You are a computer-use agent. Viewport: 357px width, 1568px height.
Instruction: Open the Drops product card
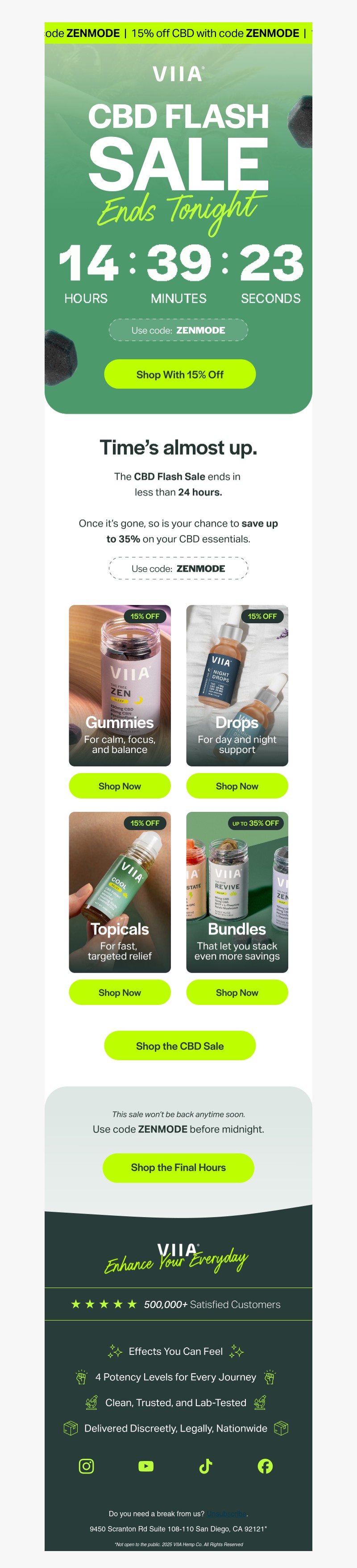237,685
